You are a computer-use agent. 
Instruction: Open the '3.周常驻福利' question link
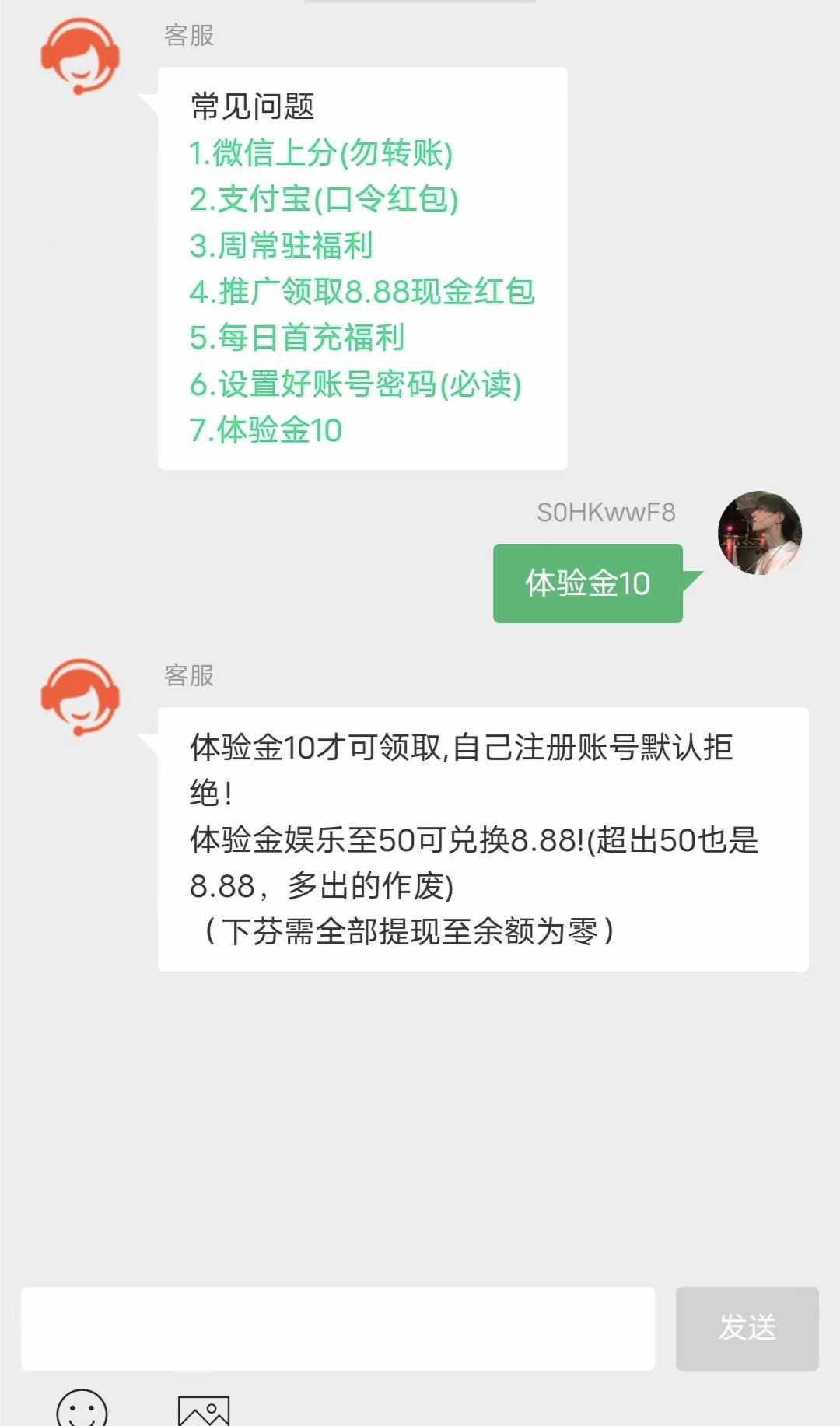click(281, 246)
